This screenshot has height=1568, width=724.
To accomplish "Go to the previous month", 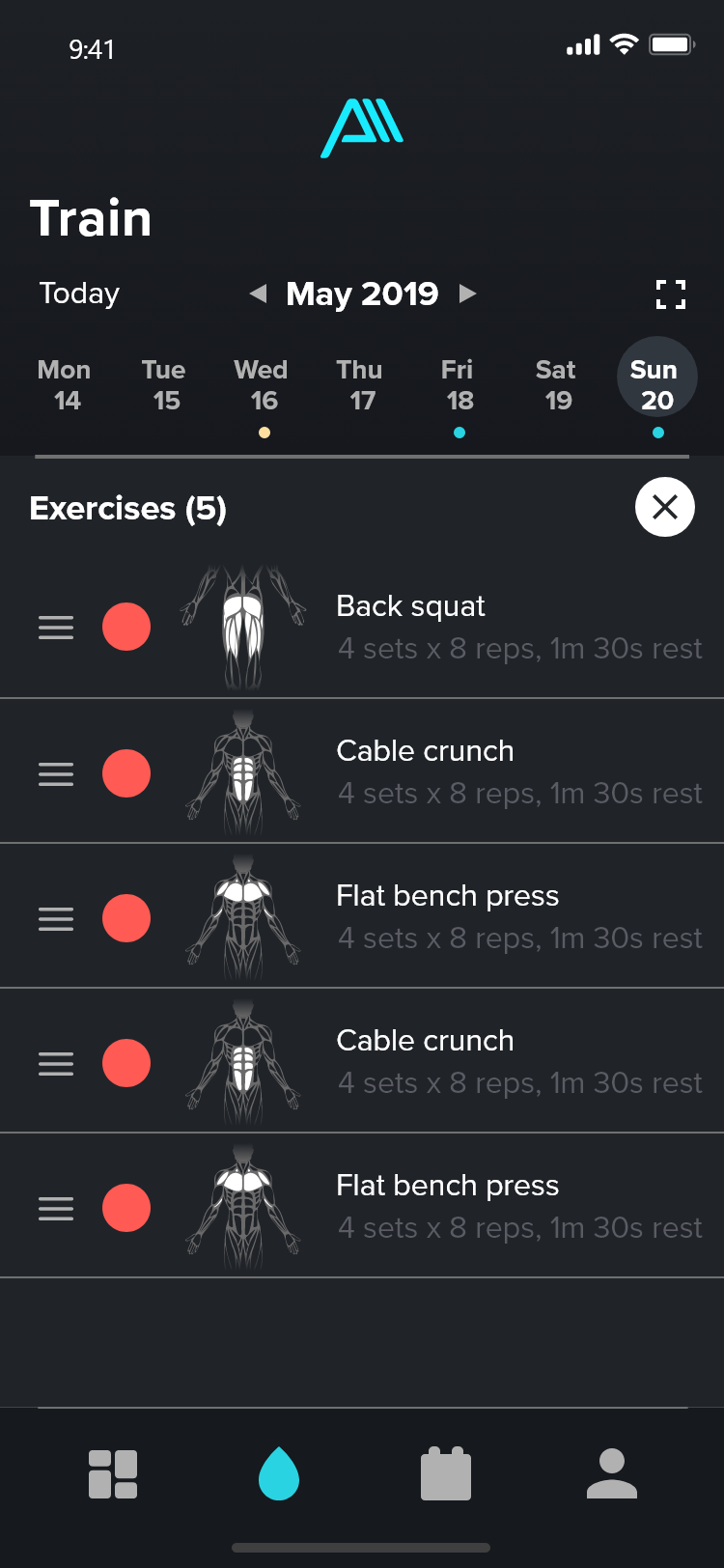I will [258, 294].
